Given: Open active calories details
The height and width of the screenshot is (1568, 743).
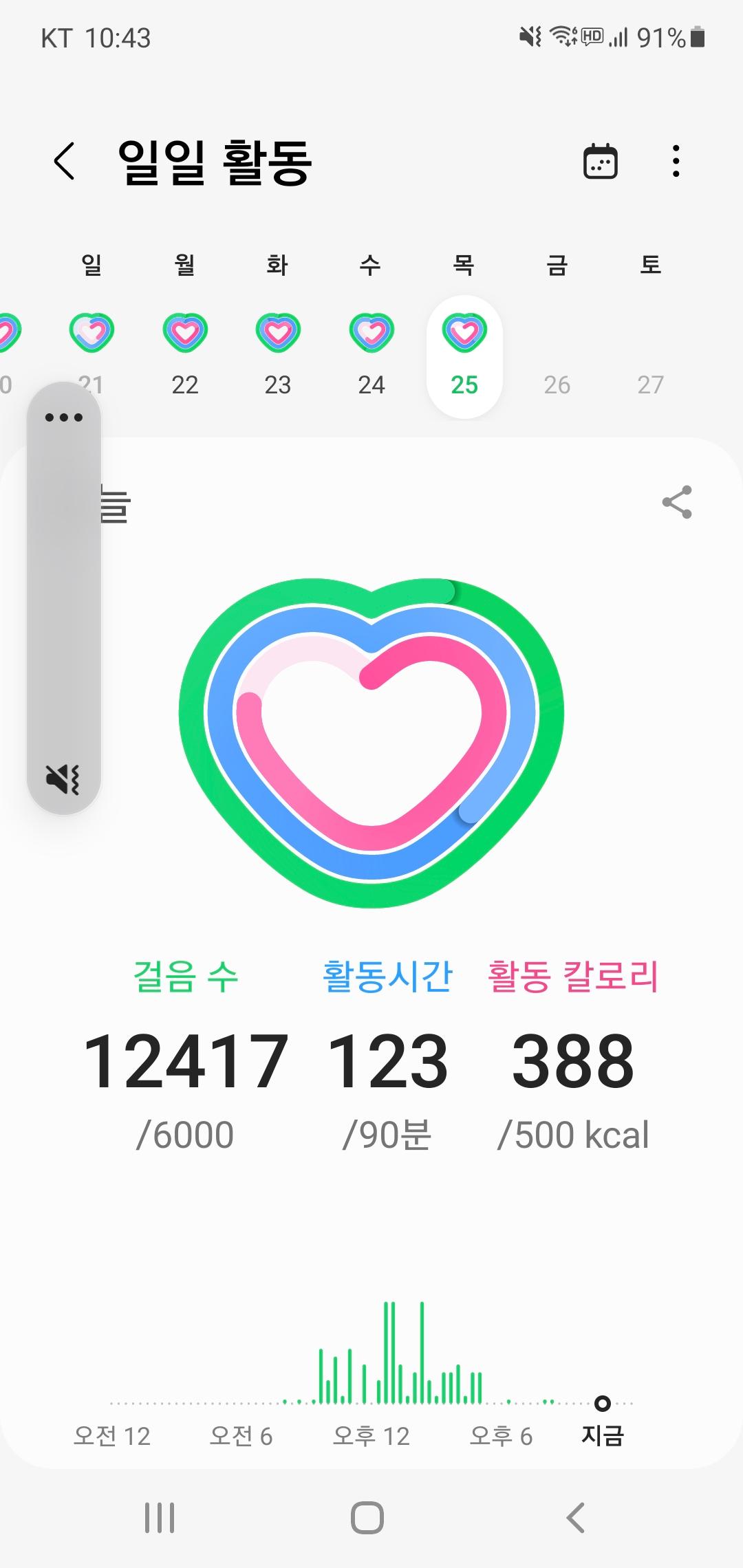Looking at the screenshot, I should point(572,1059).
